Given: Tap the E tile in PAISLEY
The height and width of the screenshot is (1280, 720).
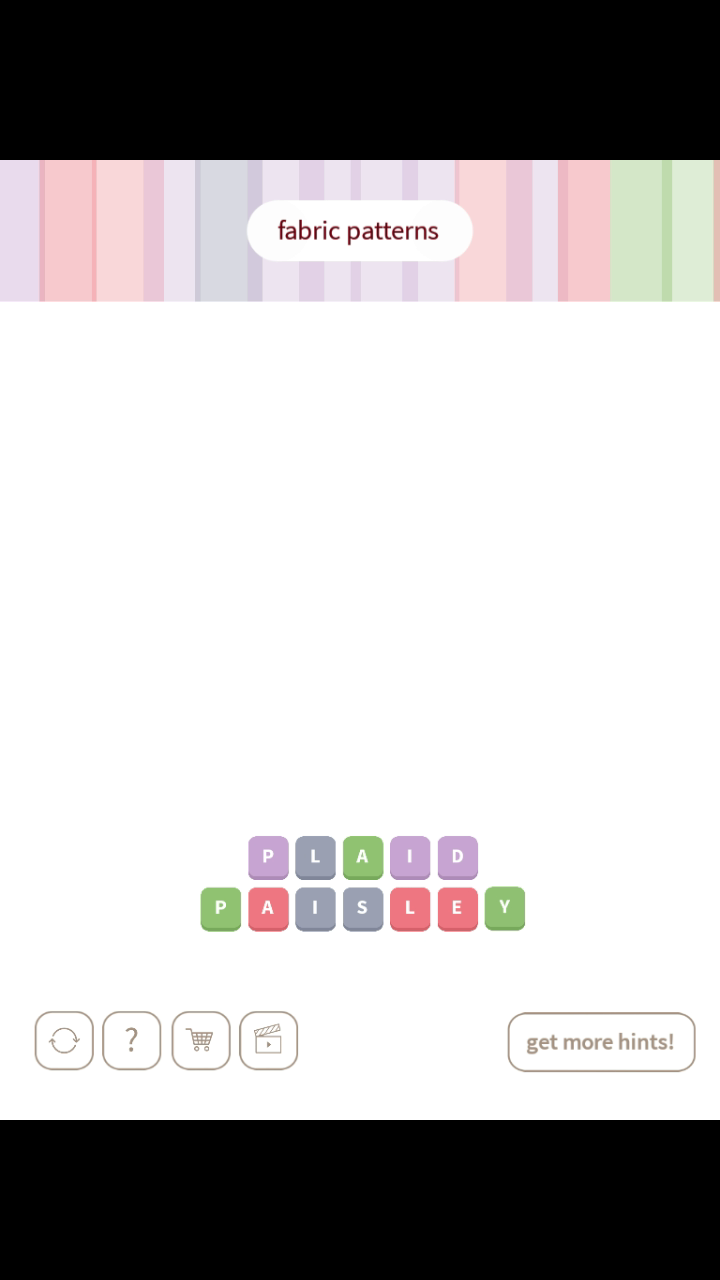Looking at the screenshot, I should (x=457, y=909).
